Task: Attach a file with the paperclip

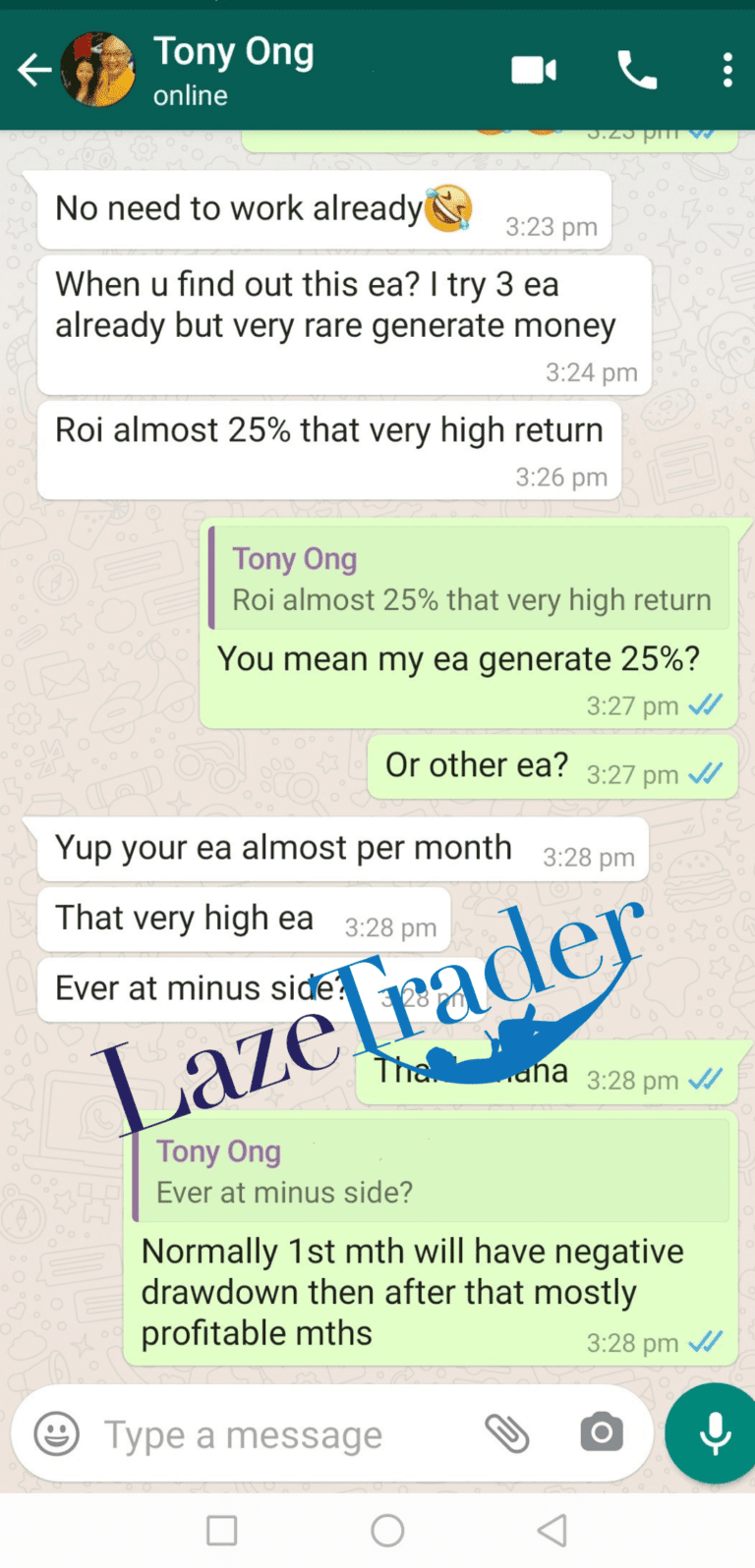Action: point(507,1434)
